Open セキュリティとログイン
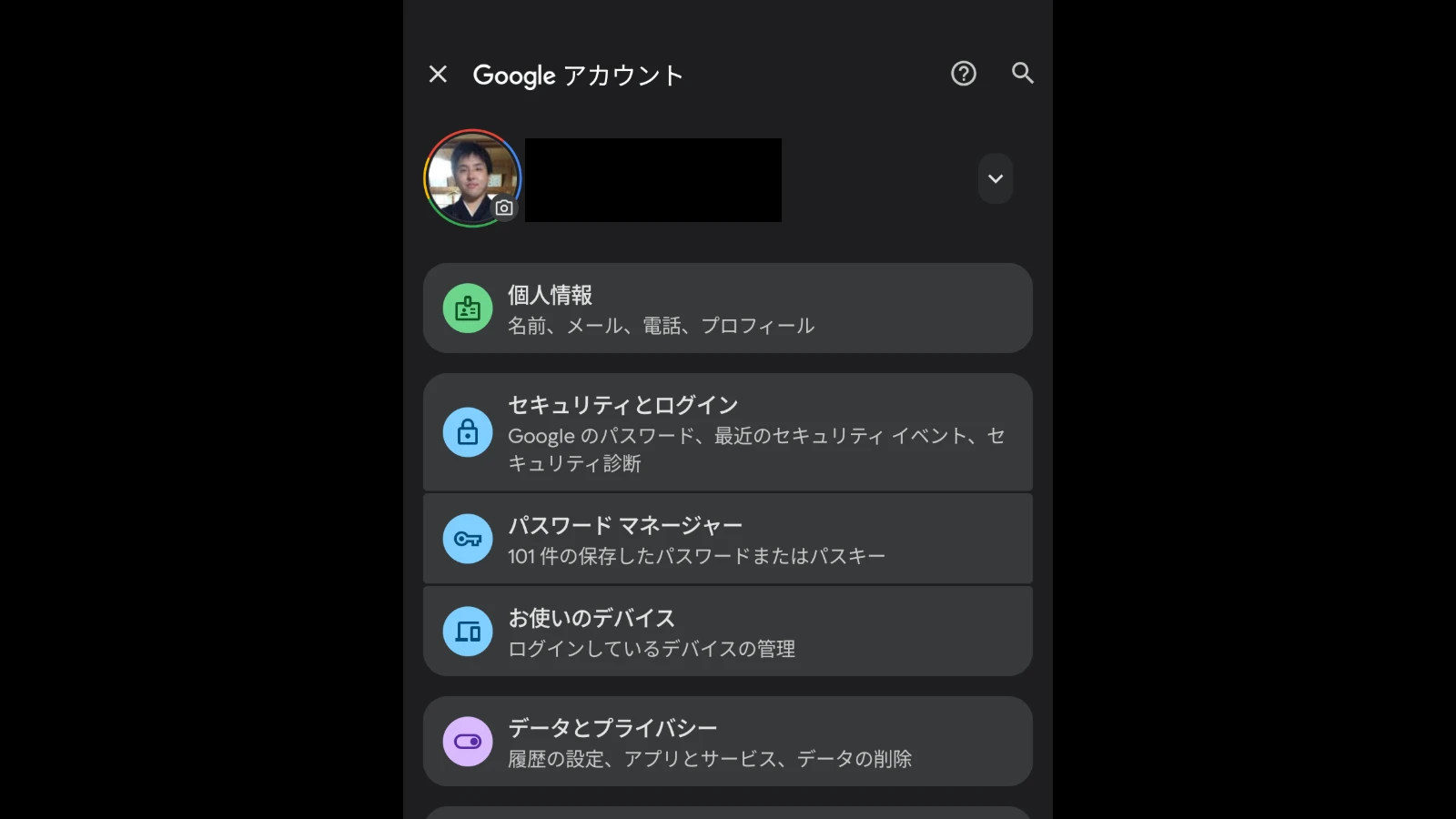This screenshot has height=819, width=1456. coord(726,432)
